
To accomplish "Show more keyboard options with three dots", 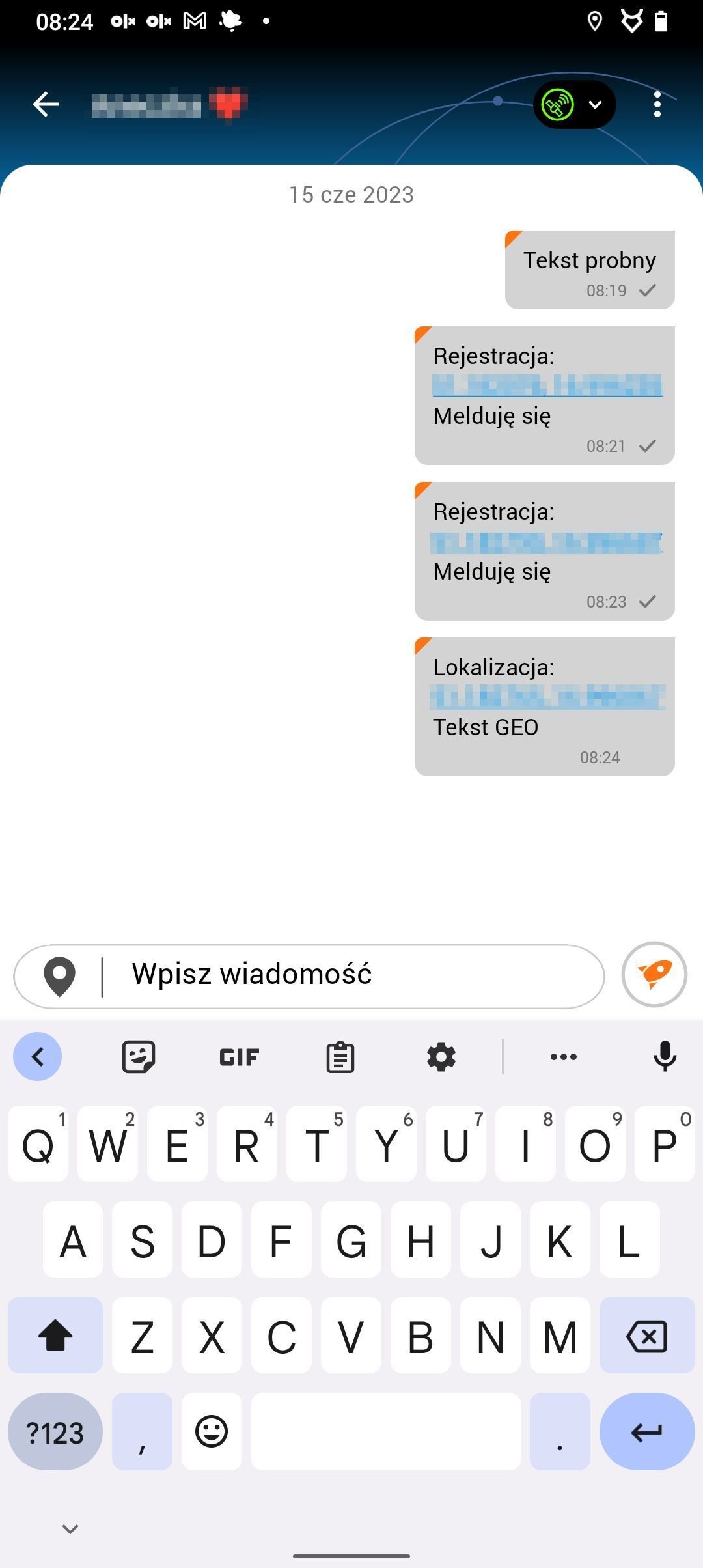I will point(564,1056).
